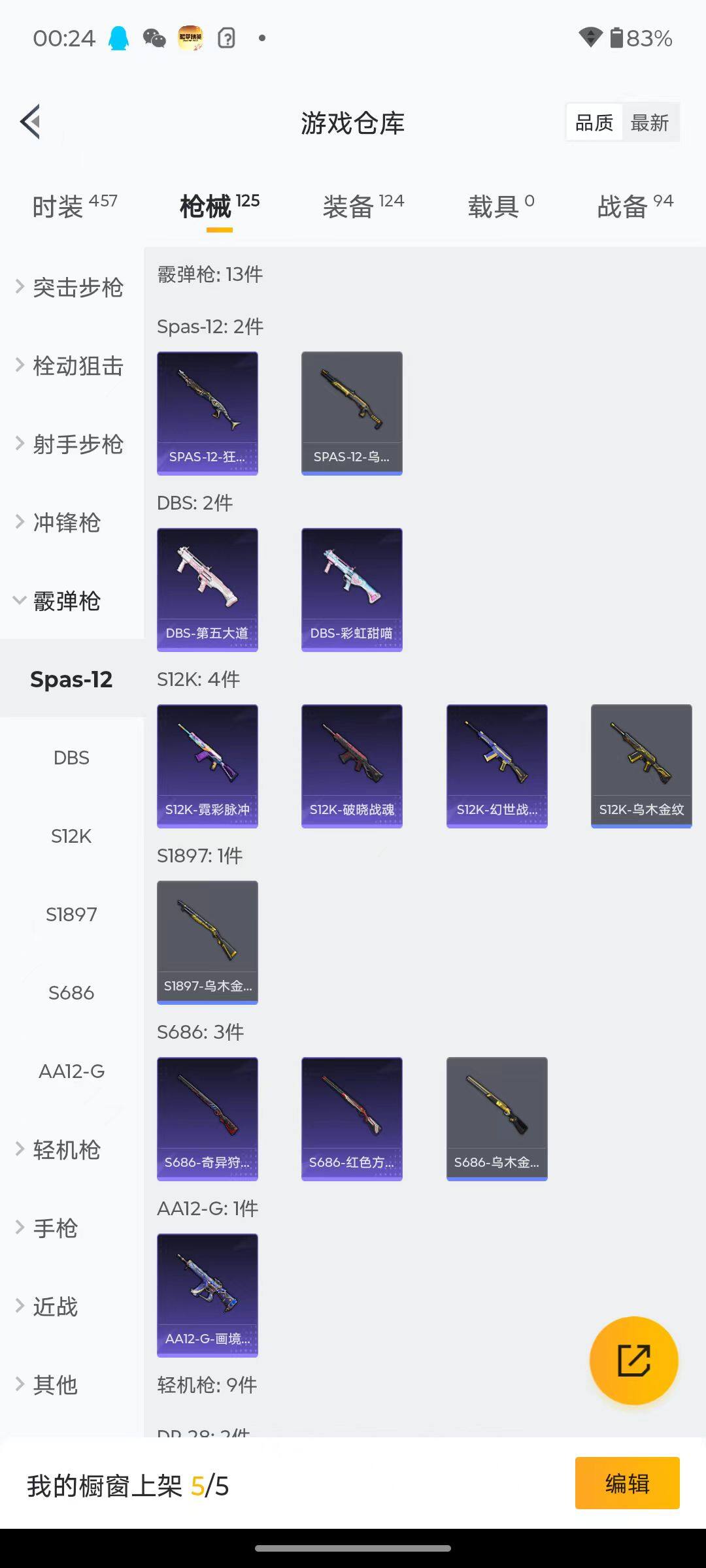Select the S12K-破晓战魂 skin
Screen dimensions: 706x1568
point(352,766)
